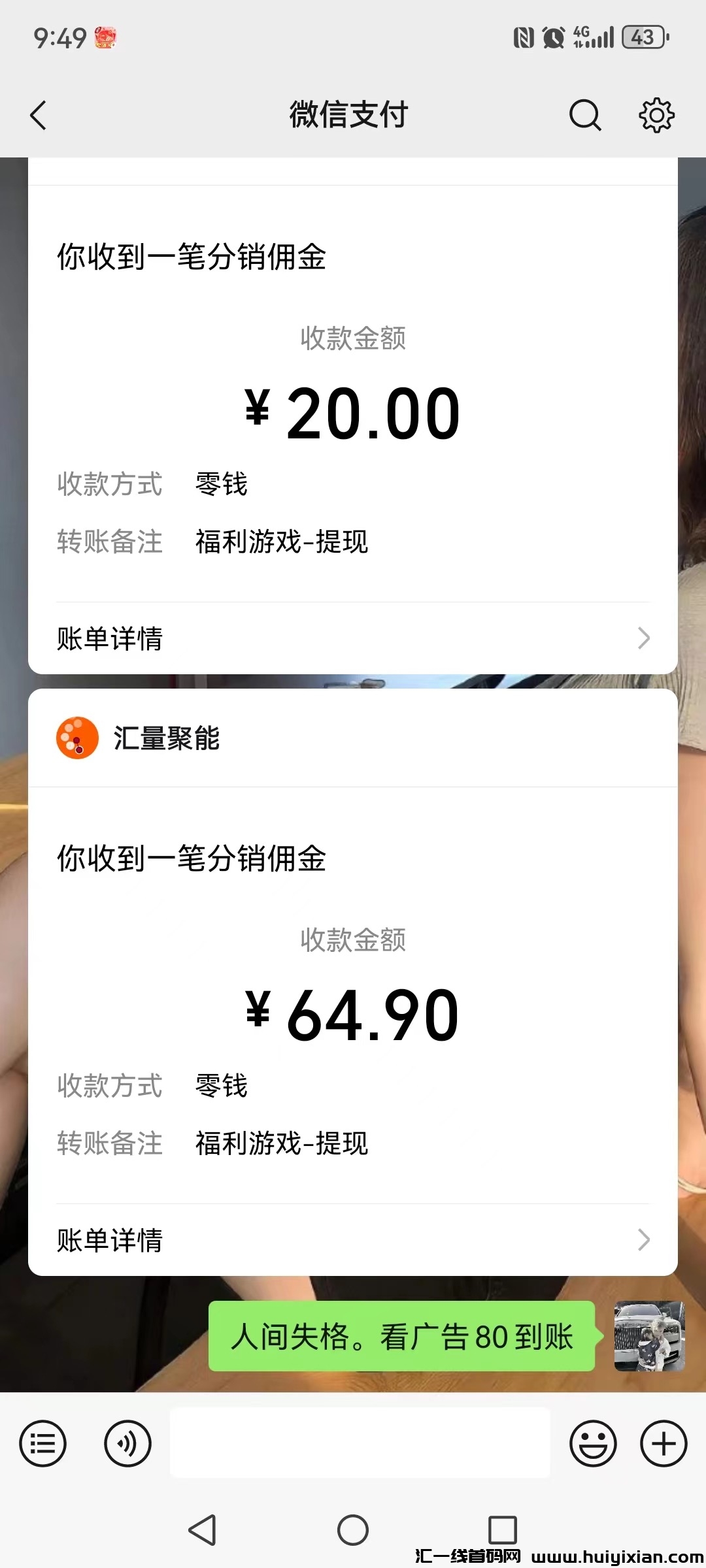This screenshot has height=1568, width=706.
Task: Focus the message text field
Action: (x=360, y=1443)
